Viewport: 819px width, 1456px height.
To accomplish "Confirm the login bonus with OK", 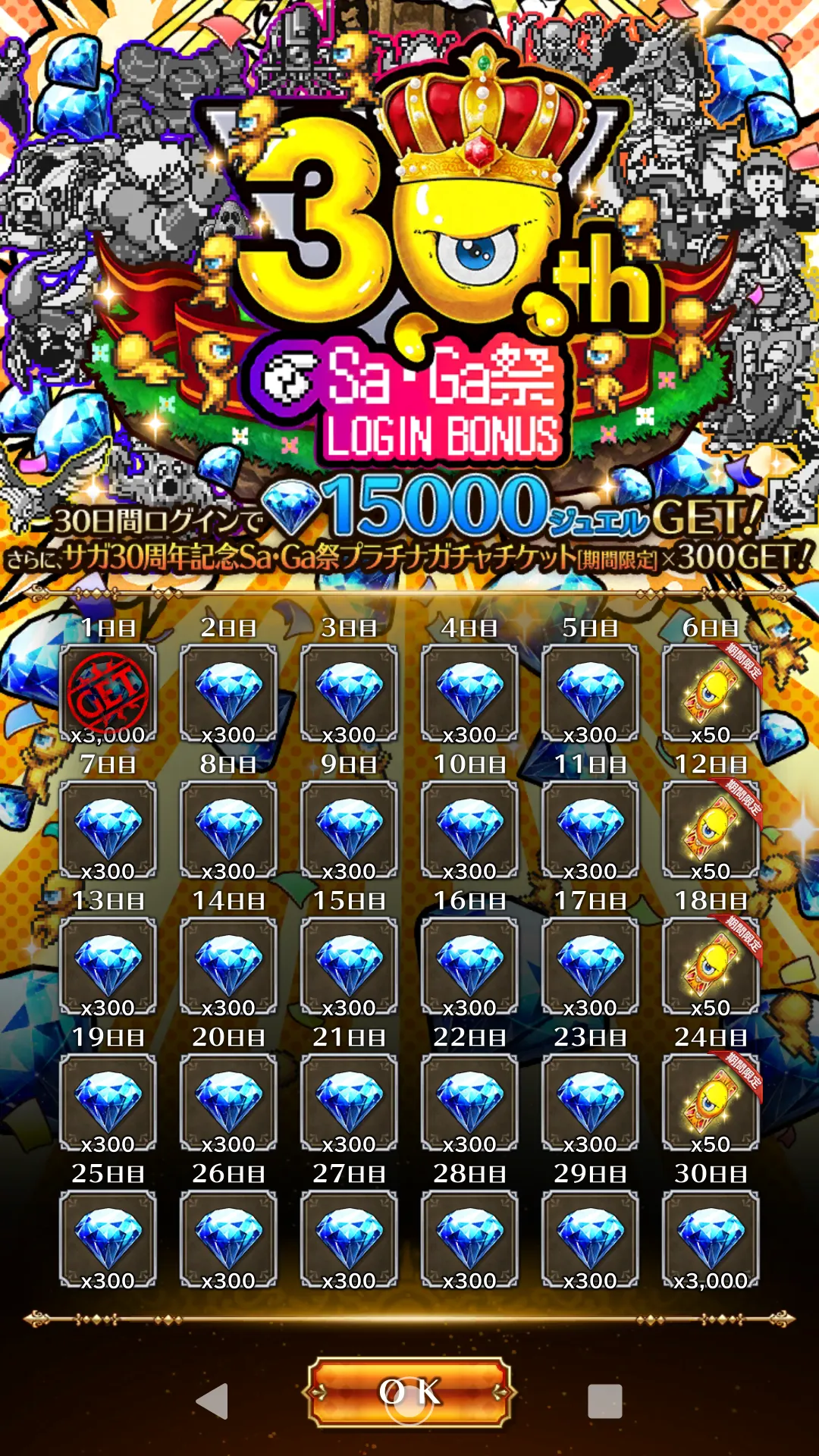I will tap(409, 1392).
